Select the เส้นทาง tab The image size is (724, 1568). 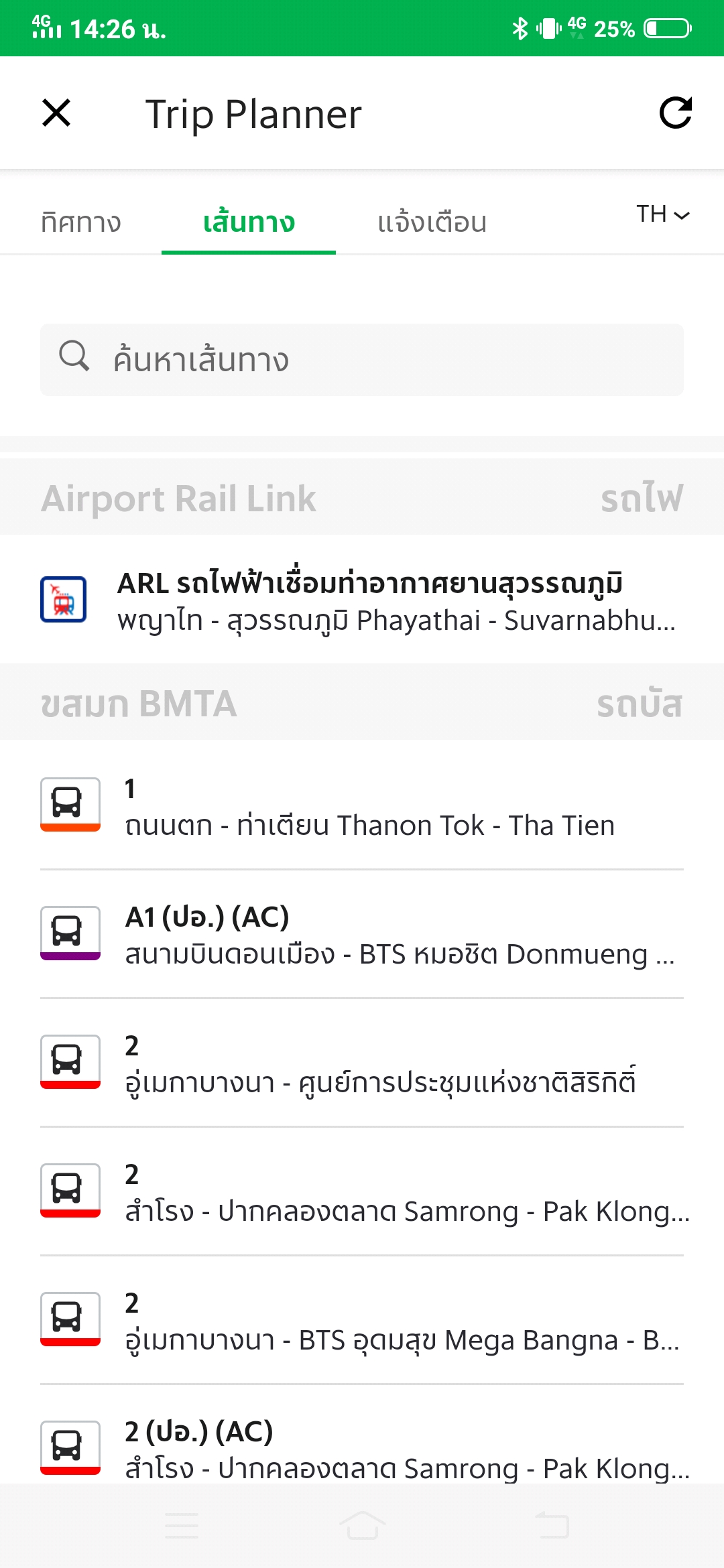[249, 222]
